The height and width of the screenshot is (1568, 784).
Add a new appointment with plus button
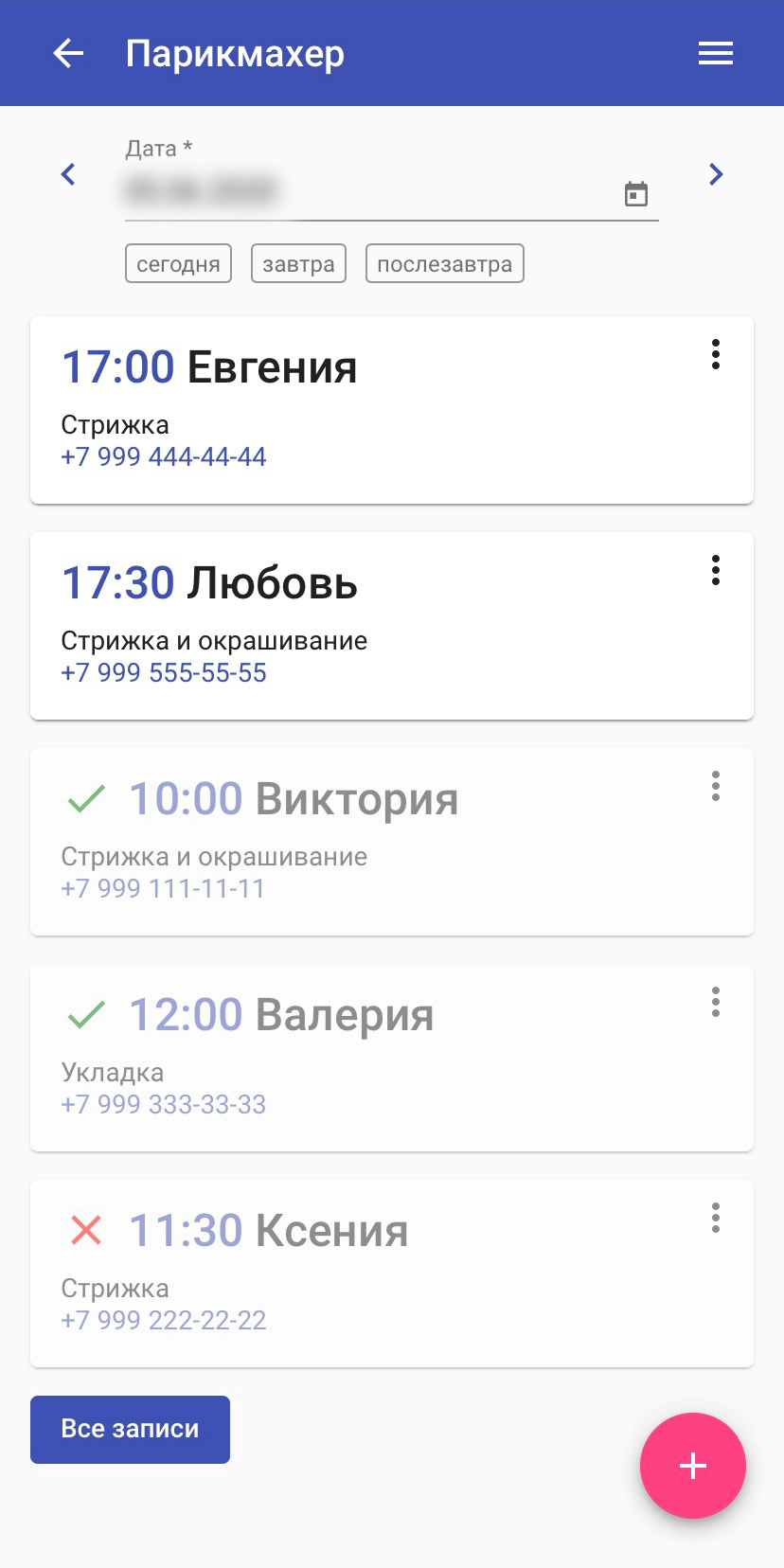coord(693,1466)
